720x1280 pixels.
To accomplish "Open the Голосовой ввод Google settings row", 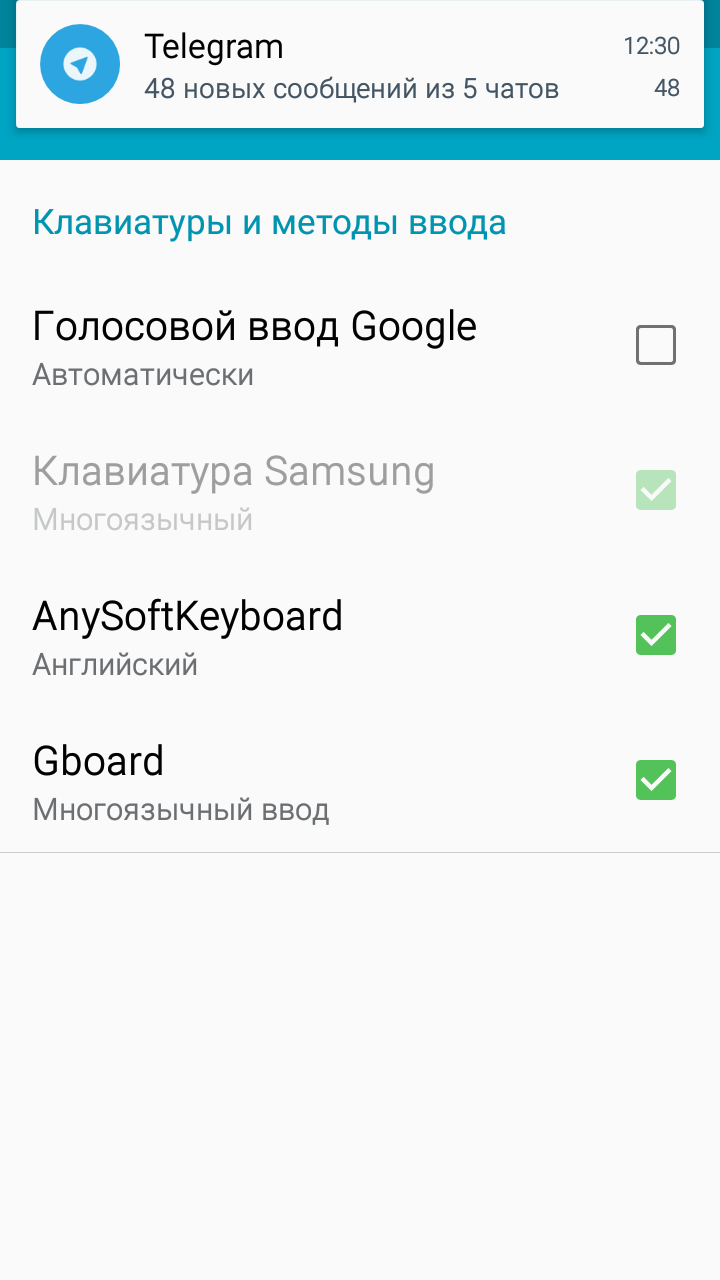I will [x=255, y=346].
